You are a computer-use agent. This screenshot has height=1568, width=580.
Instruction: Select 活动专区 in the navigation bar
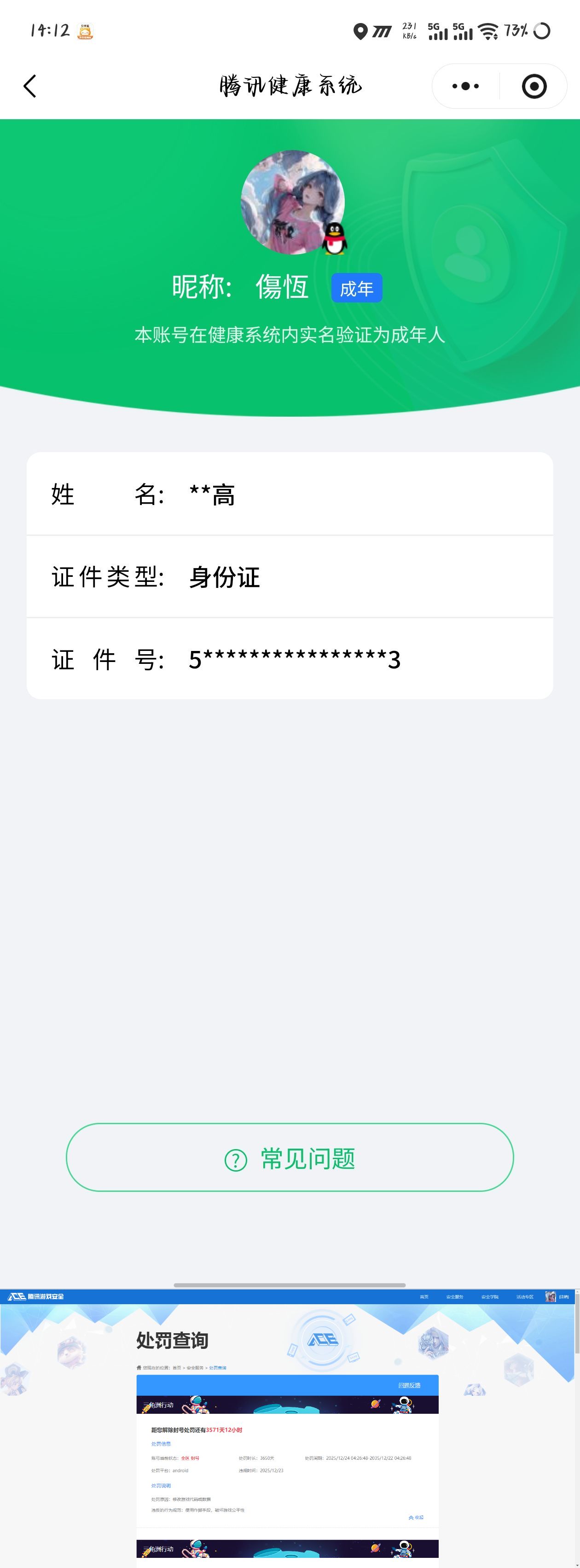[526, 1296]
